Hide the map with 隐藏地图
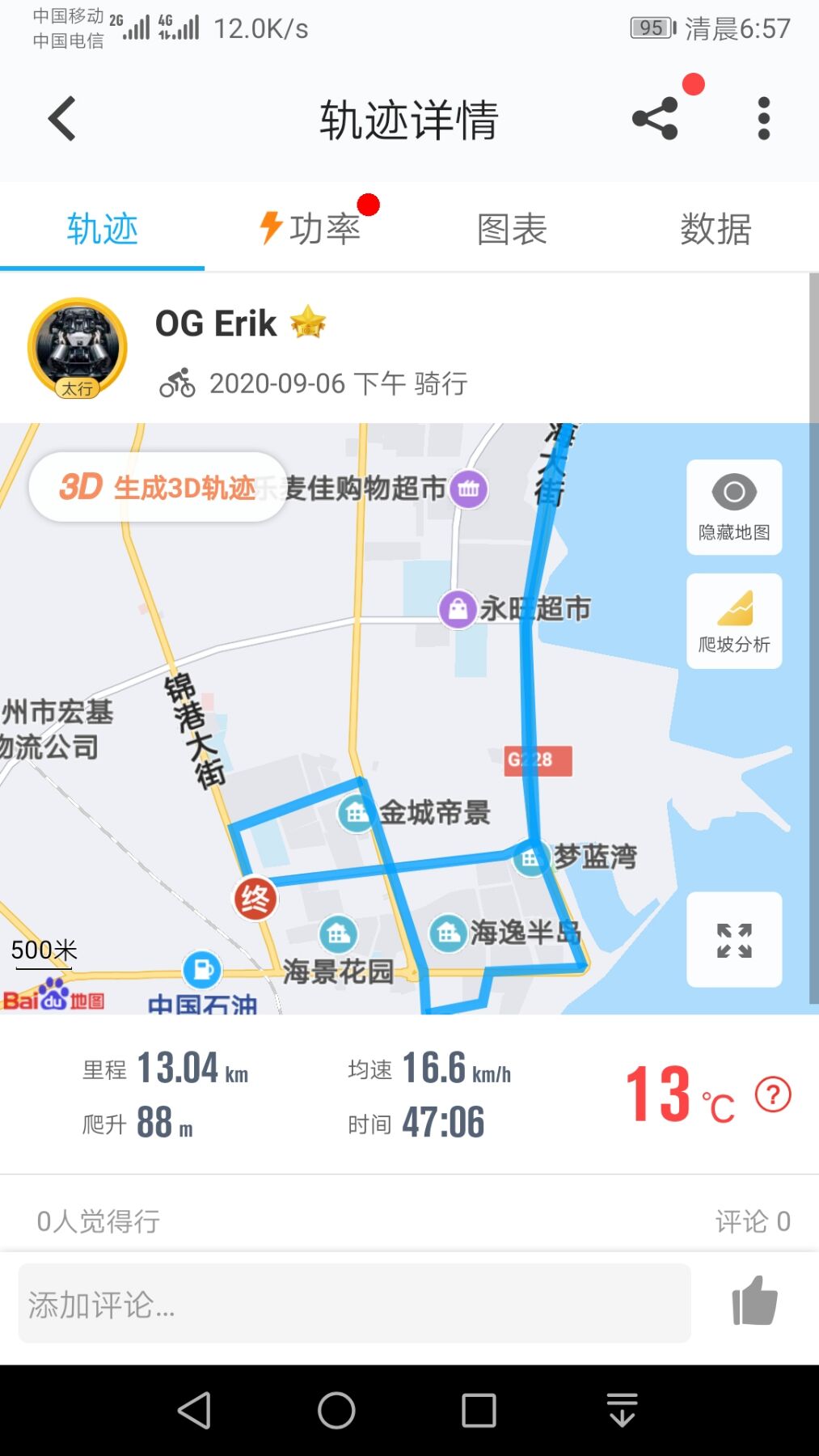Screen dimensions: 819x1456 click(734, 507)
